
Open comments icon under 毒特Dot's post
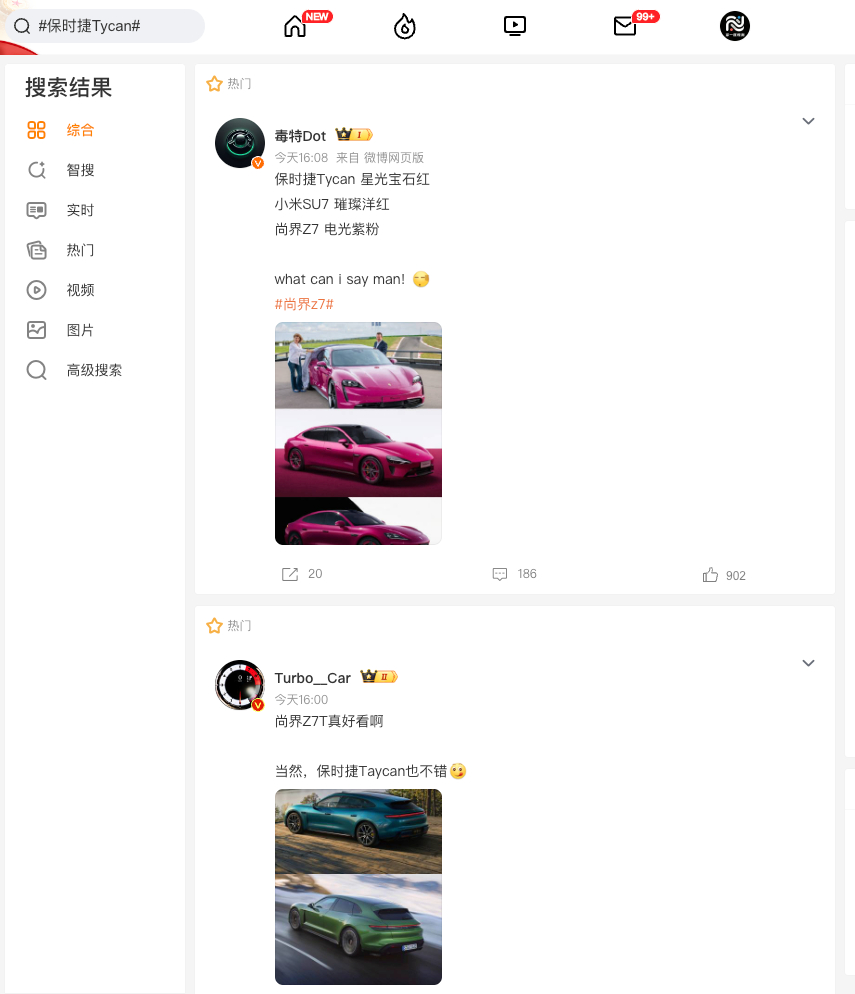click(x=499, y=573)
